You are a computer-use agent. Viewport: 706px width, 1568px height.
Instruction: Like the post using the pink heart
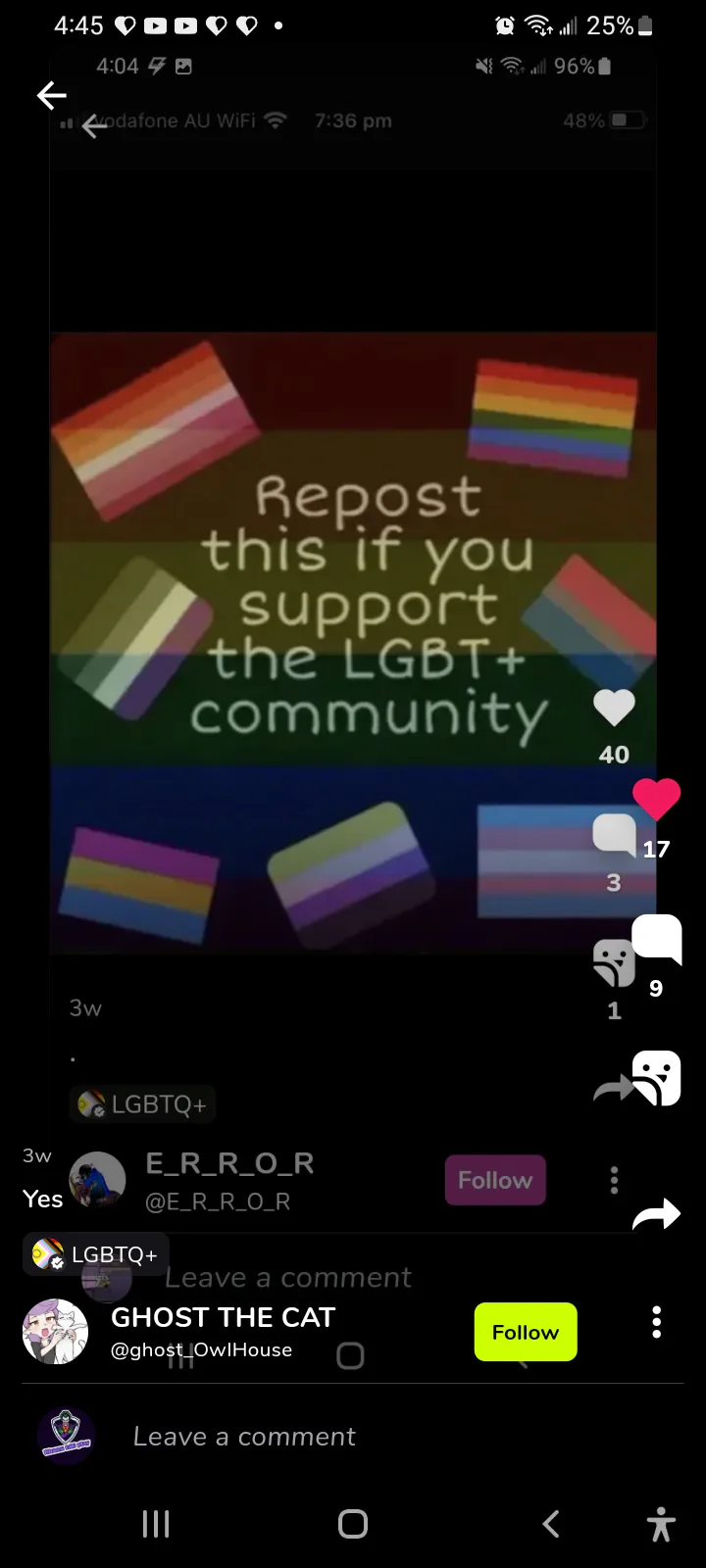656,799
